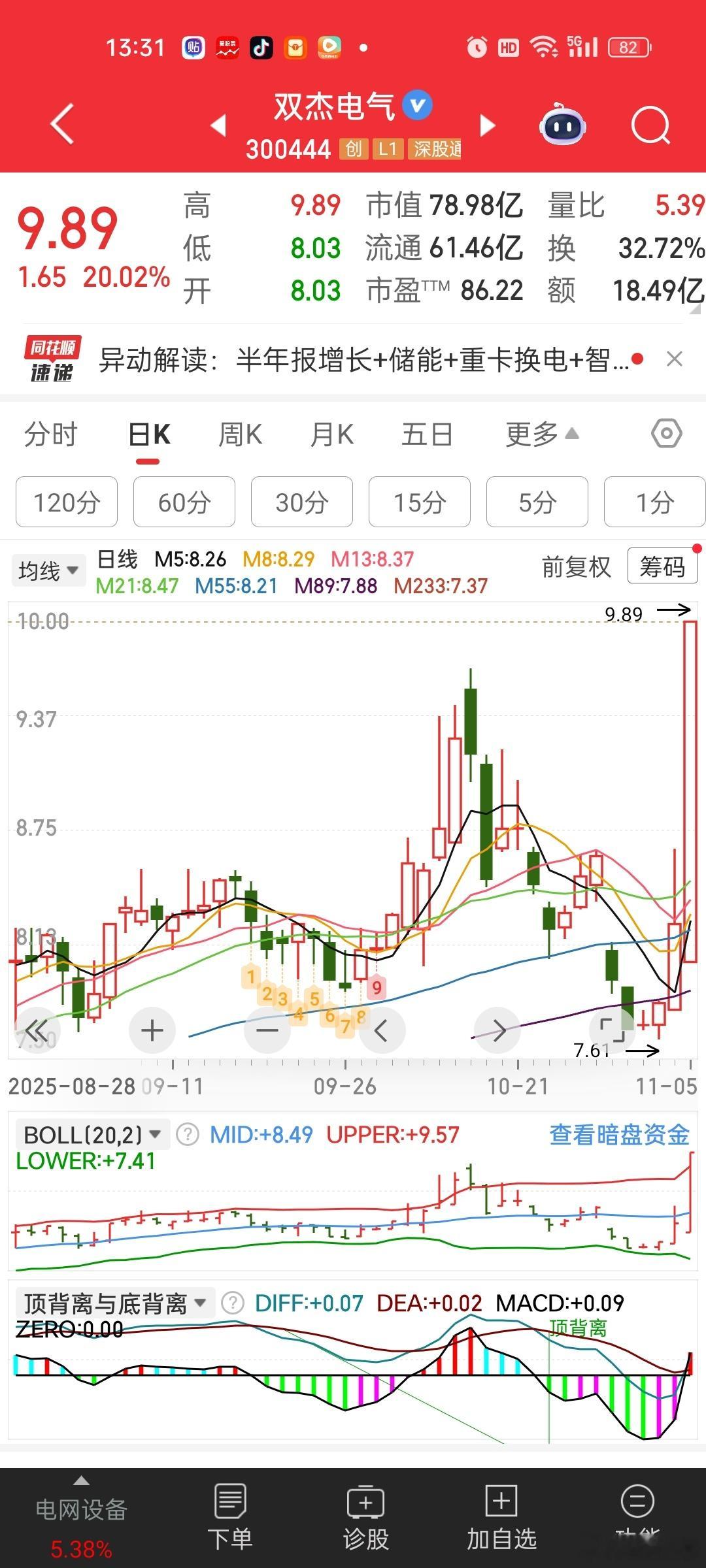Open the 查看暗盘资金 link

[x=618, y=1135]
